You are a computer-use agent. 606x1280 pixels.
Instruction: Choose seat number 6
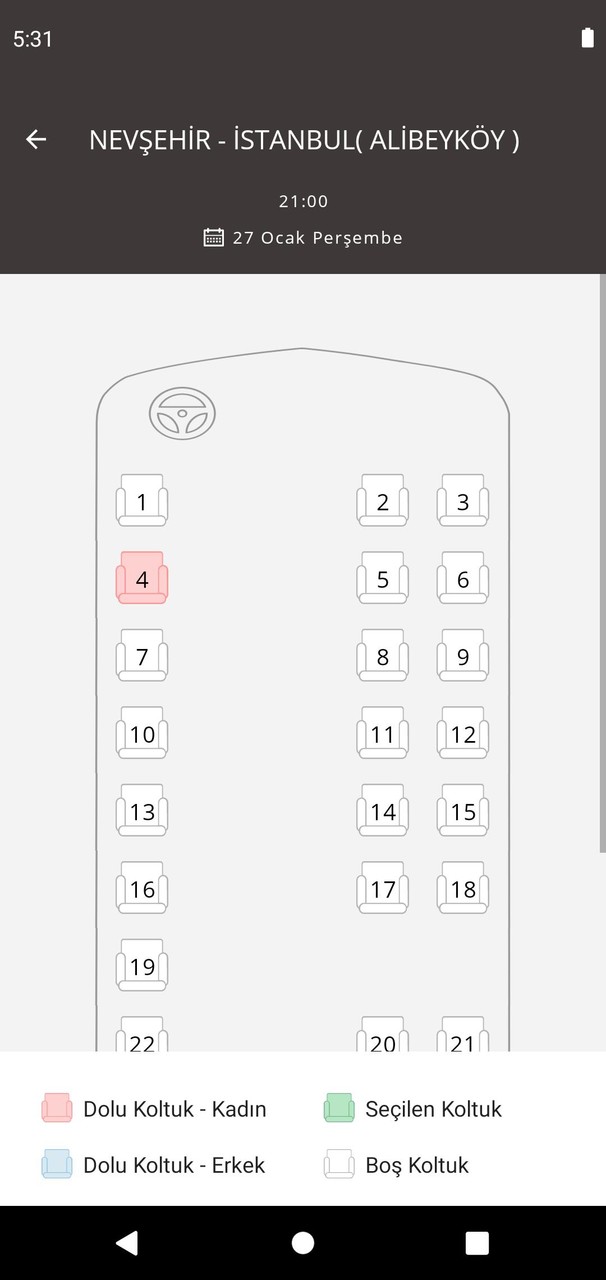[x=463, y=579]
